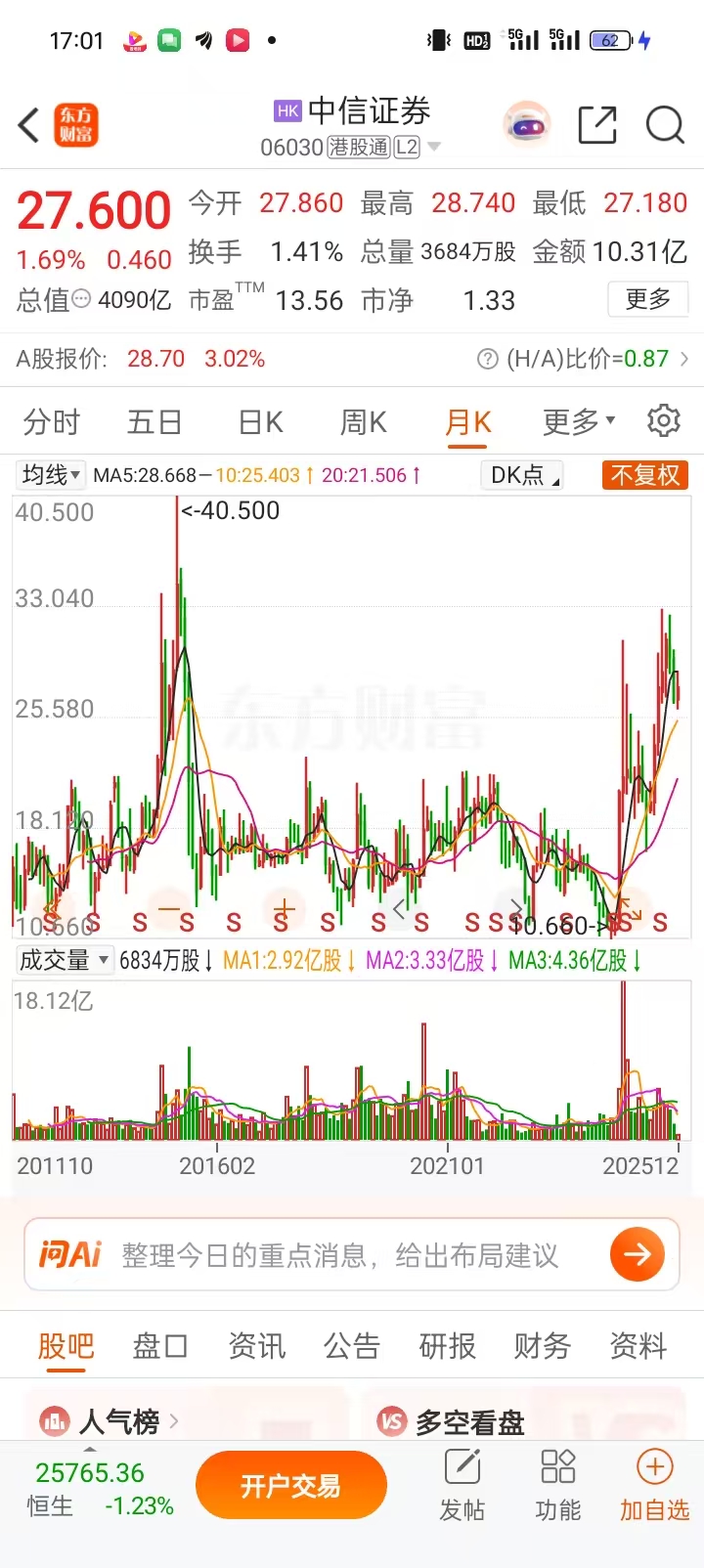This screenshot has width=704, height=1568.
Task: Open the robot assistant avatar
Action: (527, 125)
